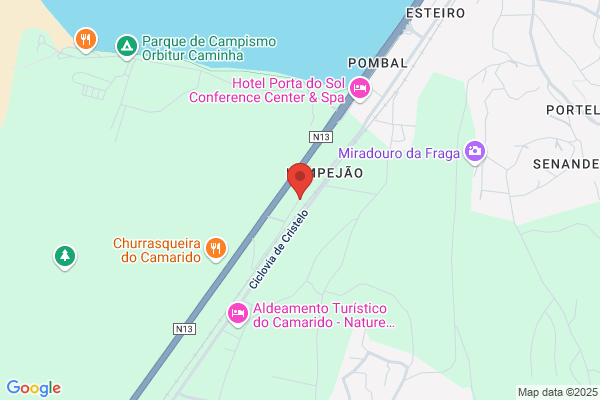Tap the restaurant marker beside the beach

click(86, 40)
